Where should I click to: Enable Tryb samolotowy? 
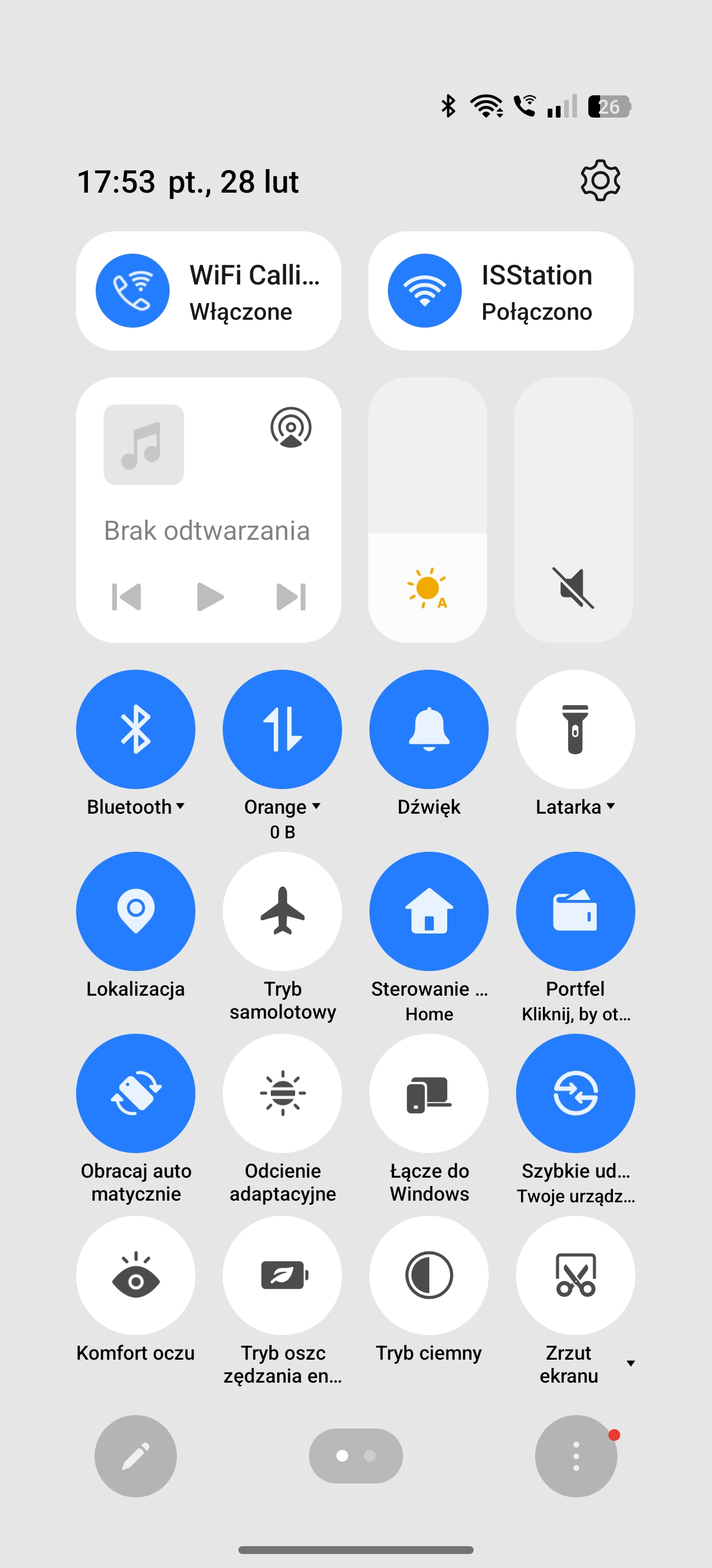[282, 911]
